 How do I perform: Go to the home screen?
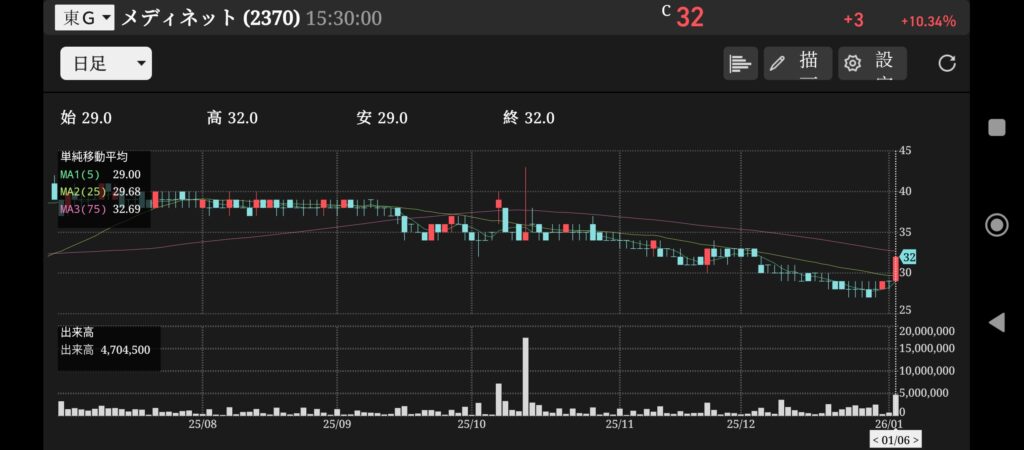[996, 224]
